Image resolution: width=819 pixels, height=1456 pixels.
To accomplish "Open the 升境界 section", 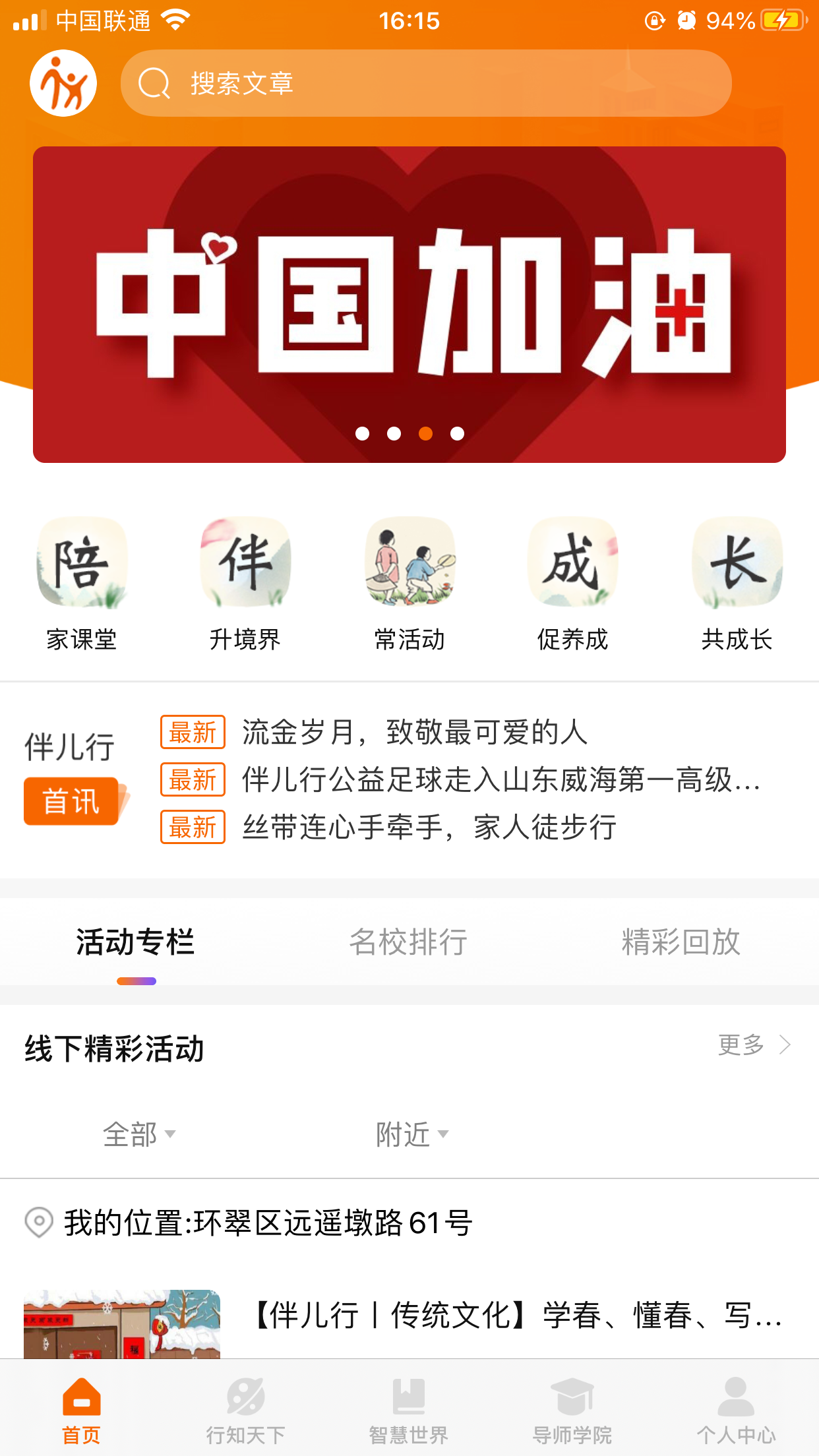I will (x=245, y=584).
